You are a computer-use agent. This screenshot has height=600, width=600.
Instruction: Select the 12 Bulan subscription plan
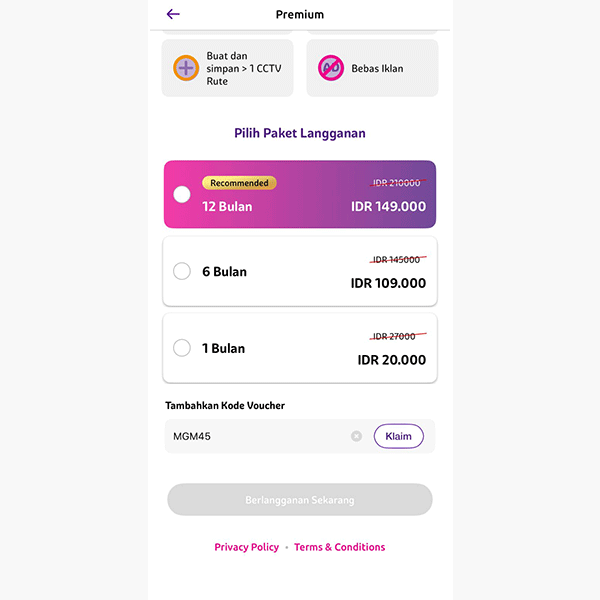tap(182, 195)
